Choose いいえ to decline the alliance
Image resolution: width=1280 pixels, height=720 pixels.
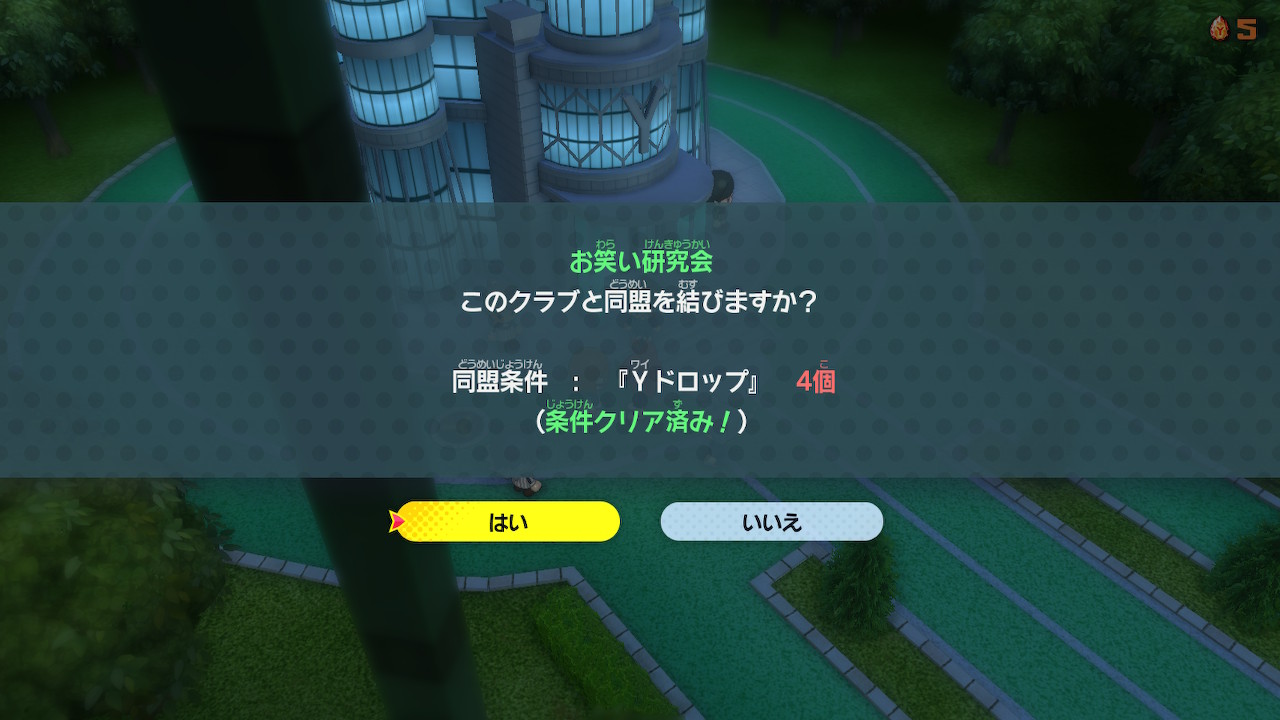coord(771,522)
